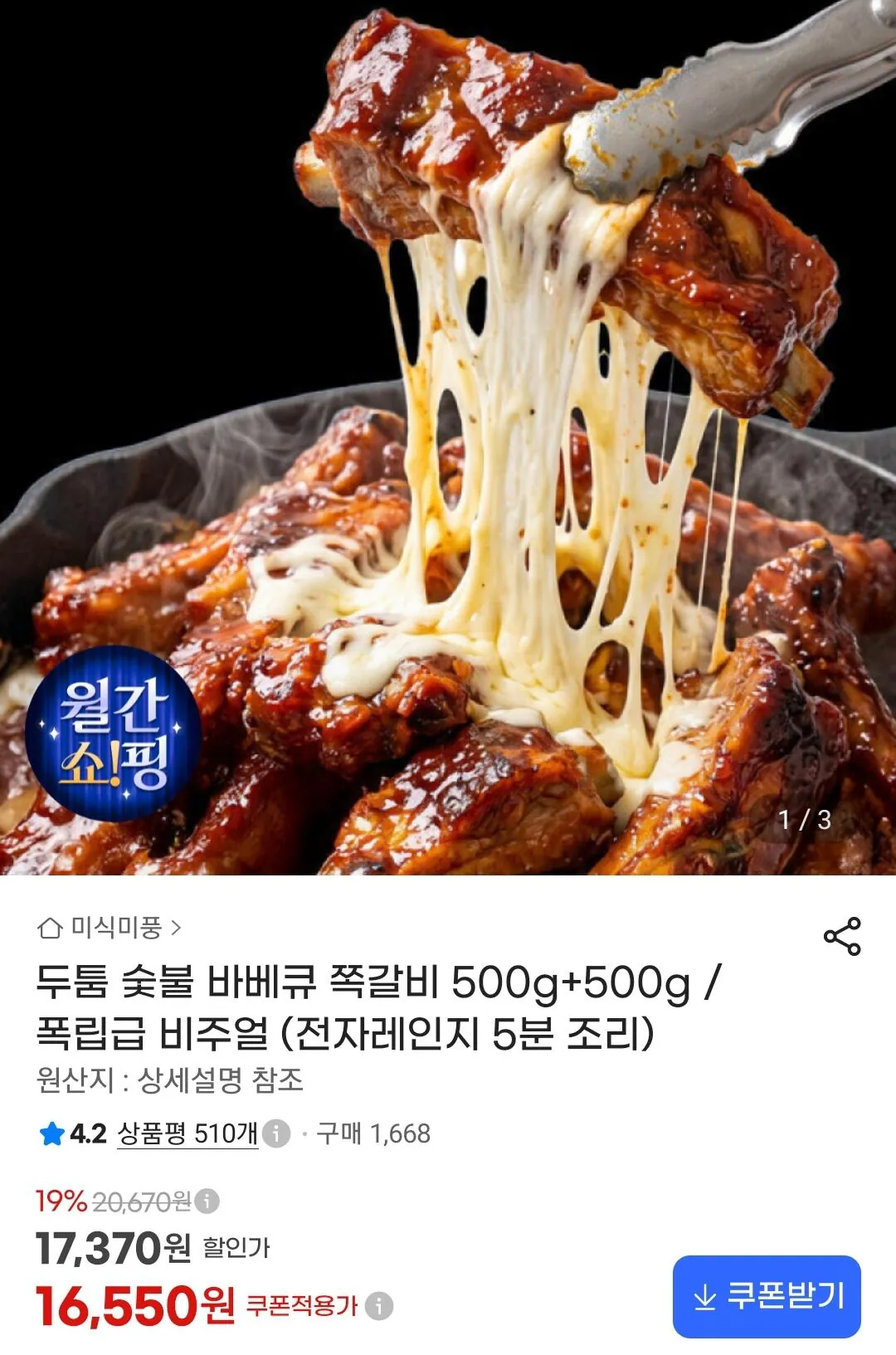Viewport: 896px width, 1355px height.
Task: Tap the info icon next to 20,670원
Action: pos(207,1201)
